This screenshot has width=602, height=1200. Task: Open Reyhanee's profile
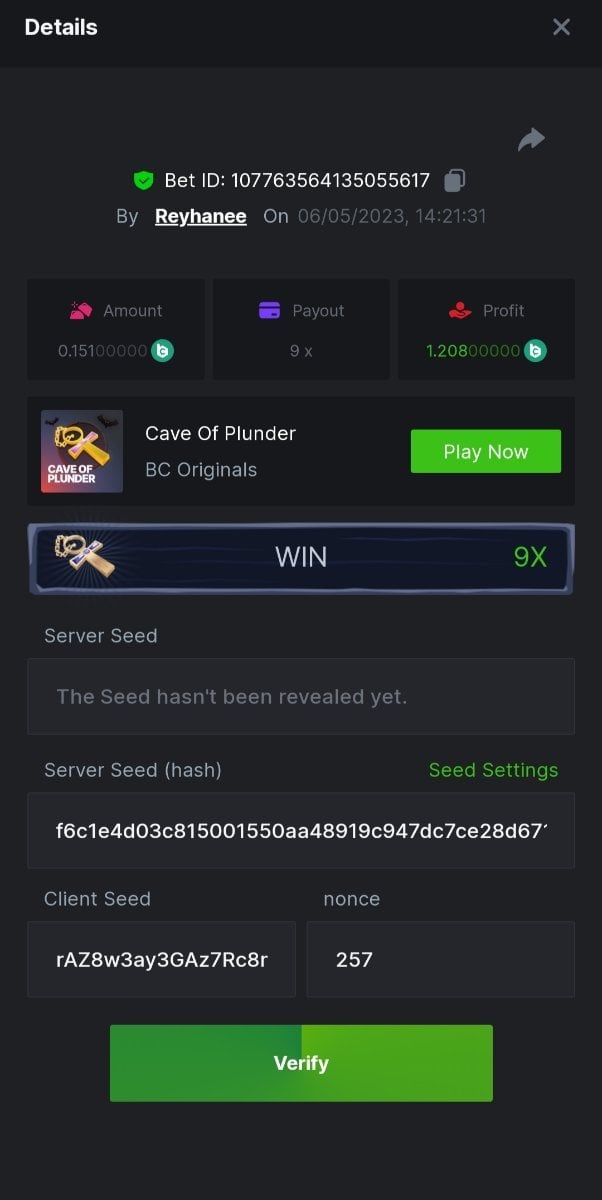[x=200, y=216]
